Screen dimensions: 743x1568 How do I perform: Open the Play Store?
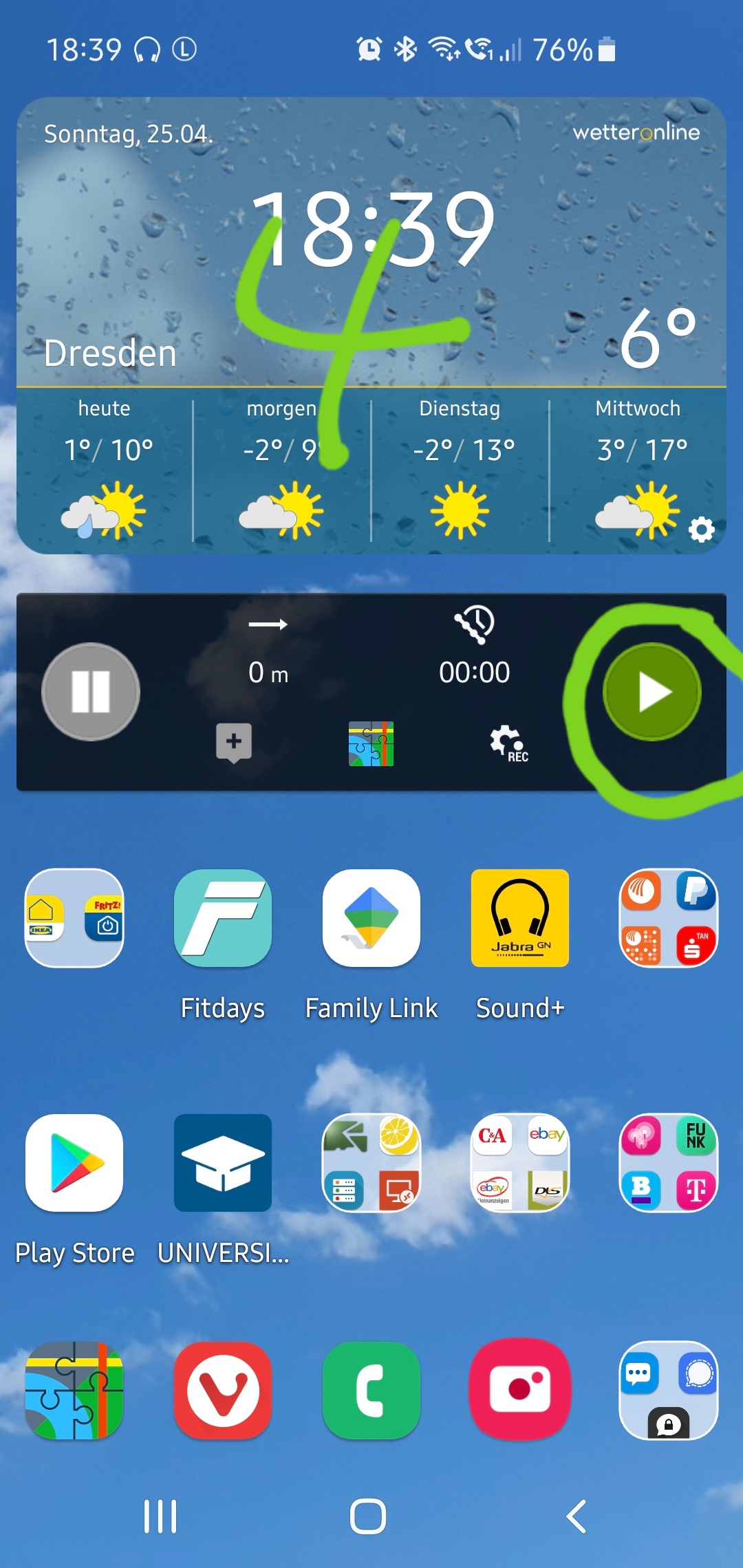pos(74,1163)
